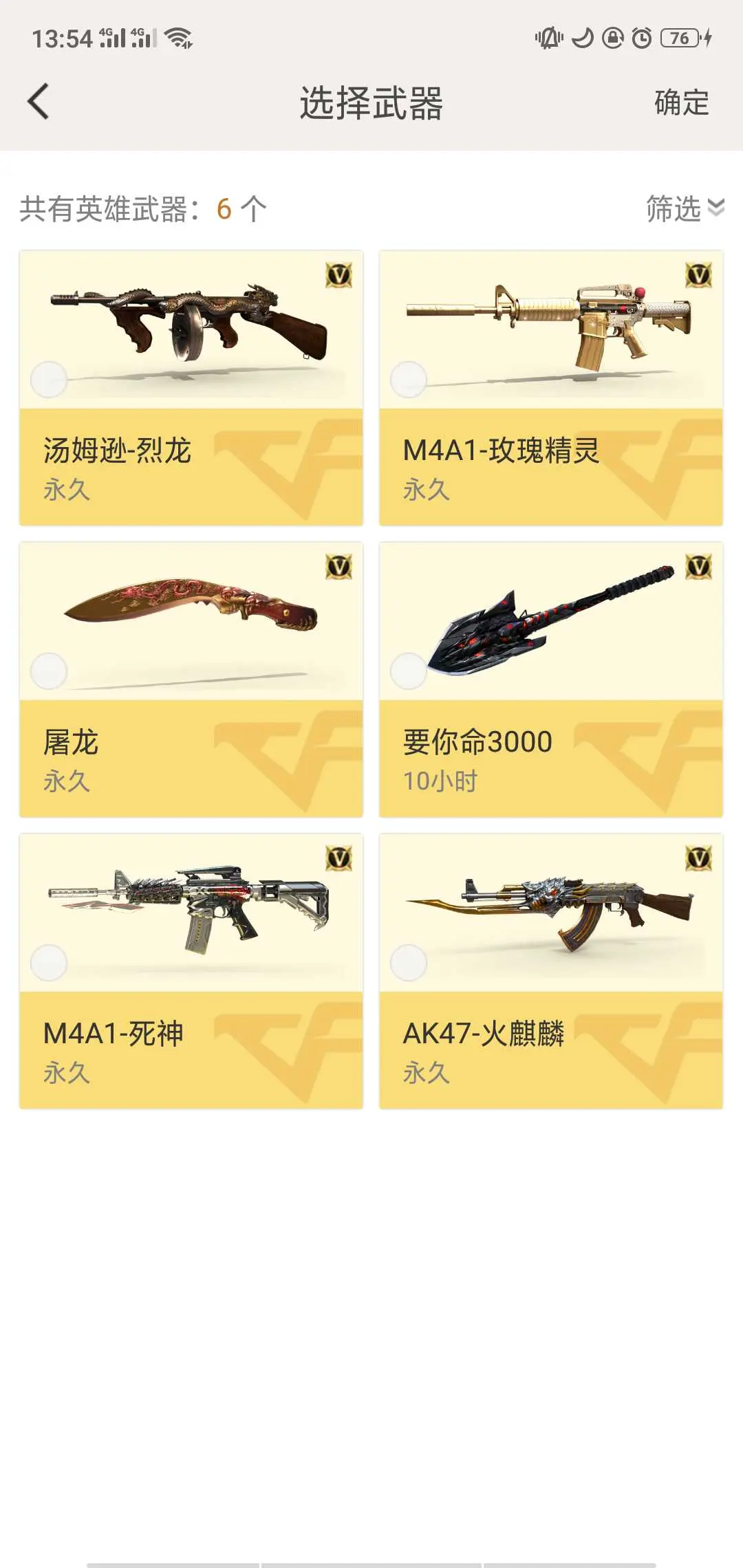Expand the 筛选 filter dropdown
Viewport: 743px width, 1568px height.
pos(684,208)
